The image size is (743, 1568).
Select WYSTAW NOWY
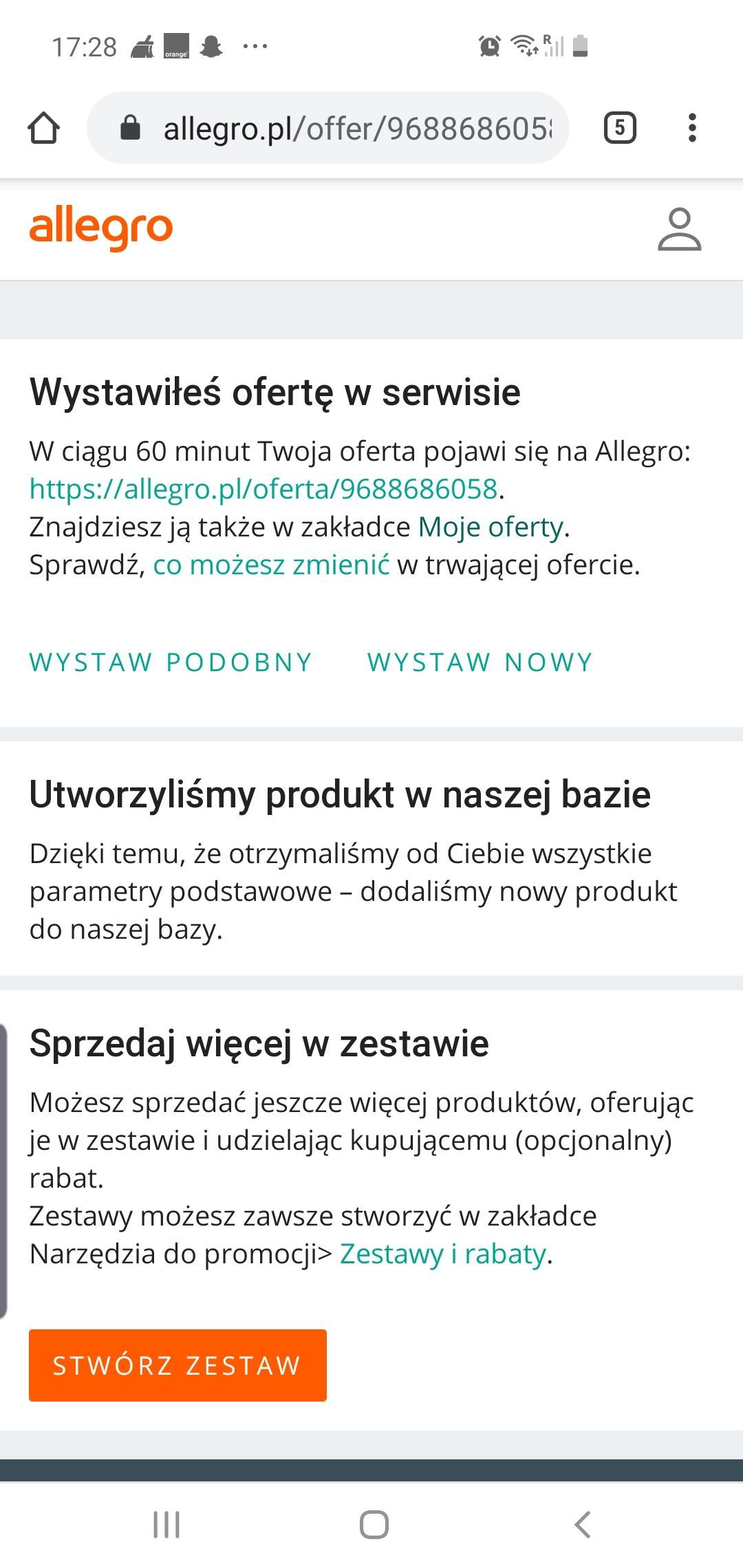pyautogui.click(x=480, y=662)
